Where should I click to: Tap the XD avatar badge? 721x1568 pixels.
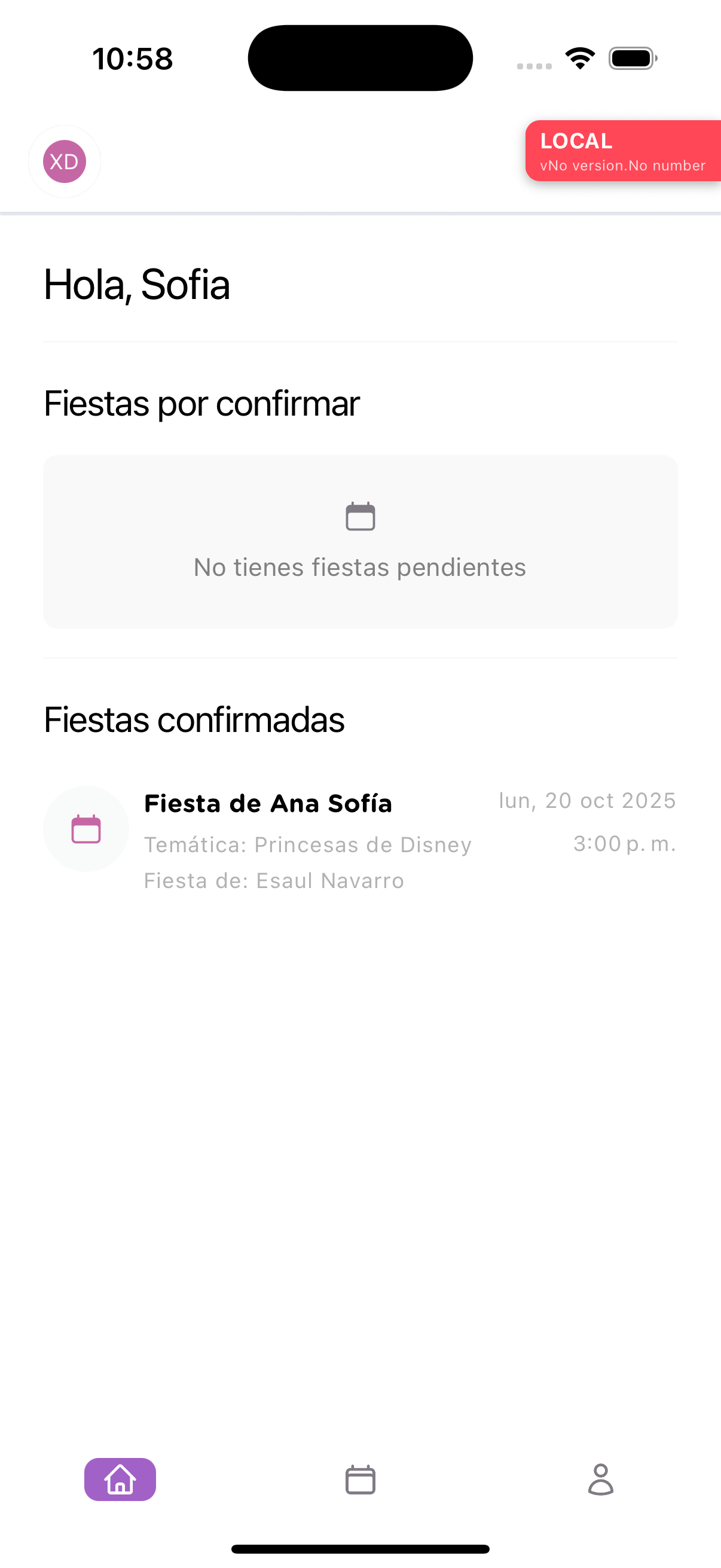(64, 161)
